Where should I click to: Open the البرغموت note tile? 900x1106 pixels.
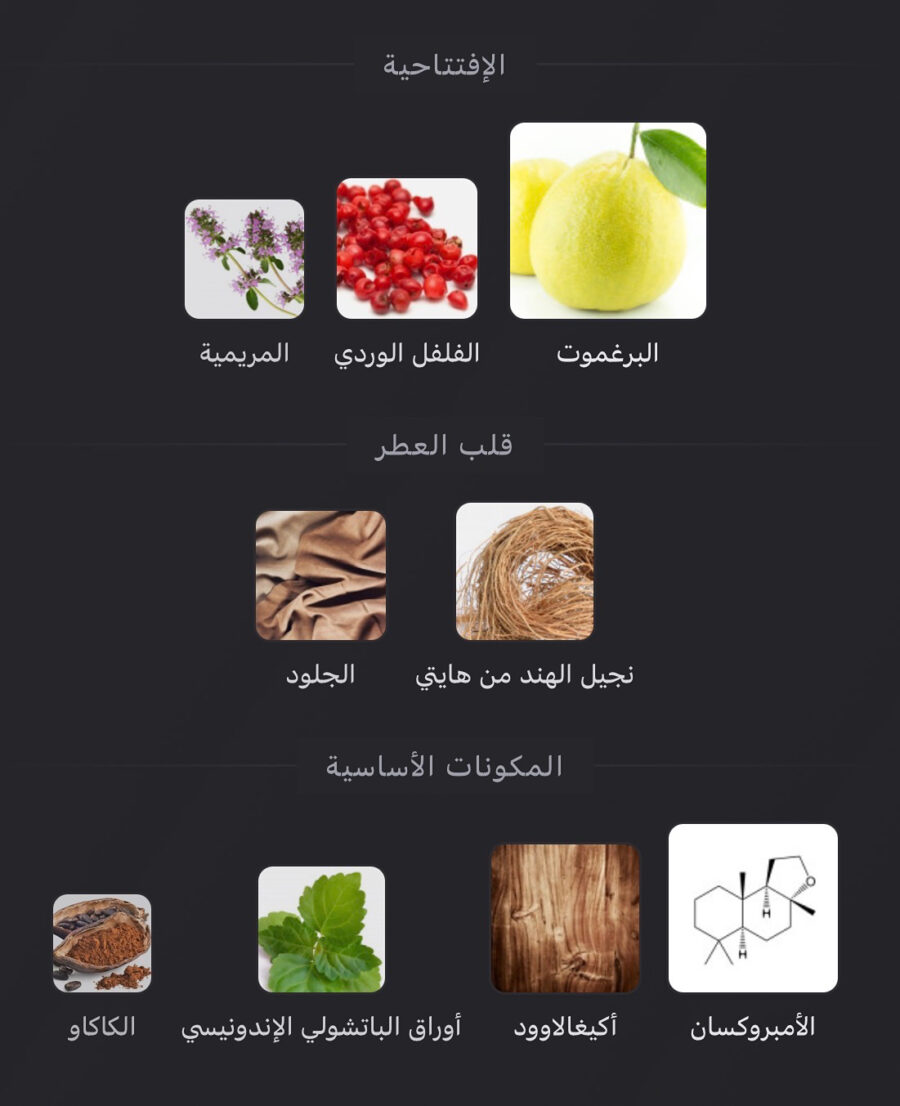[608, 221]
